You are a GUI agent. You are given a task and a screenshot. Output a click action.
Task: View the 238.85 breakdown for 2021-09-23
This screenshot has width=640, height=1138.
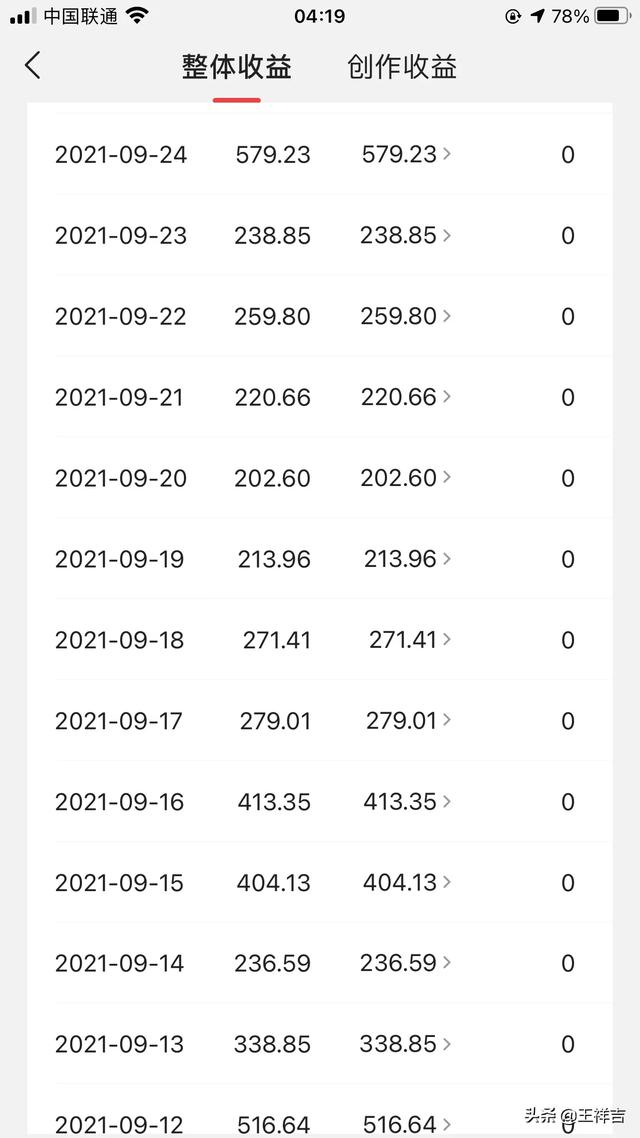405,235
